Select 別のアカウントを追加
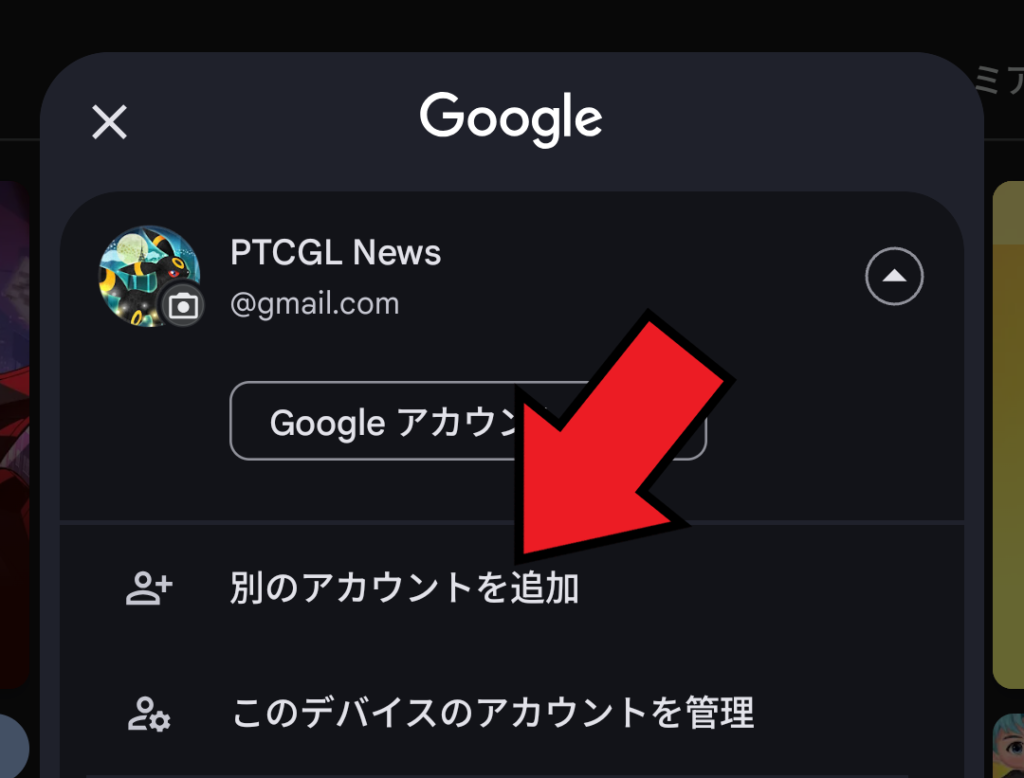1024x778 pixels. (404, 589)
